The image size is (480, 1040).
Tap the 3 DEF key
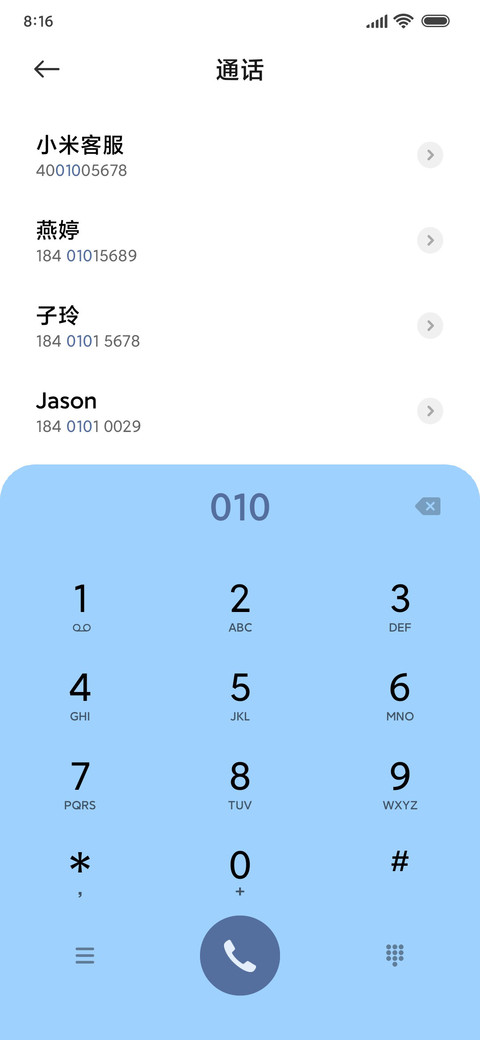400,608
